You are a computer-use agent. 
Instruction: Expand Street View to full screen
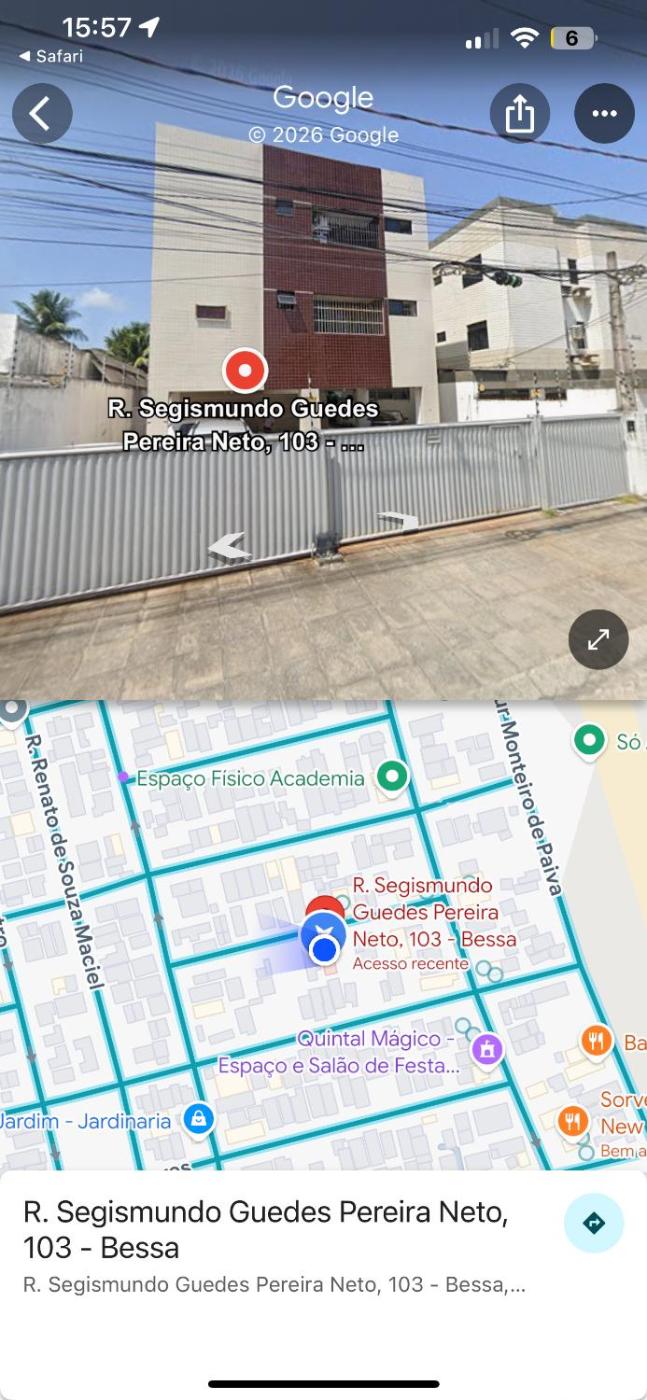pos(598,639)
